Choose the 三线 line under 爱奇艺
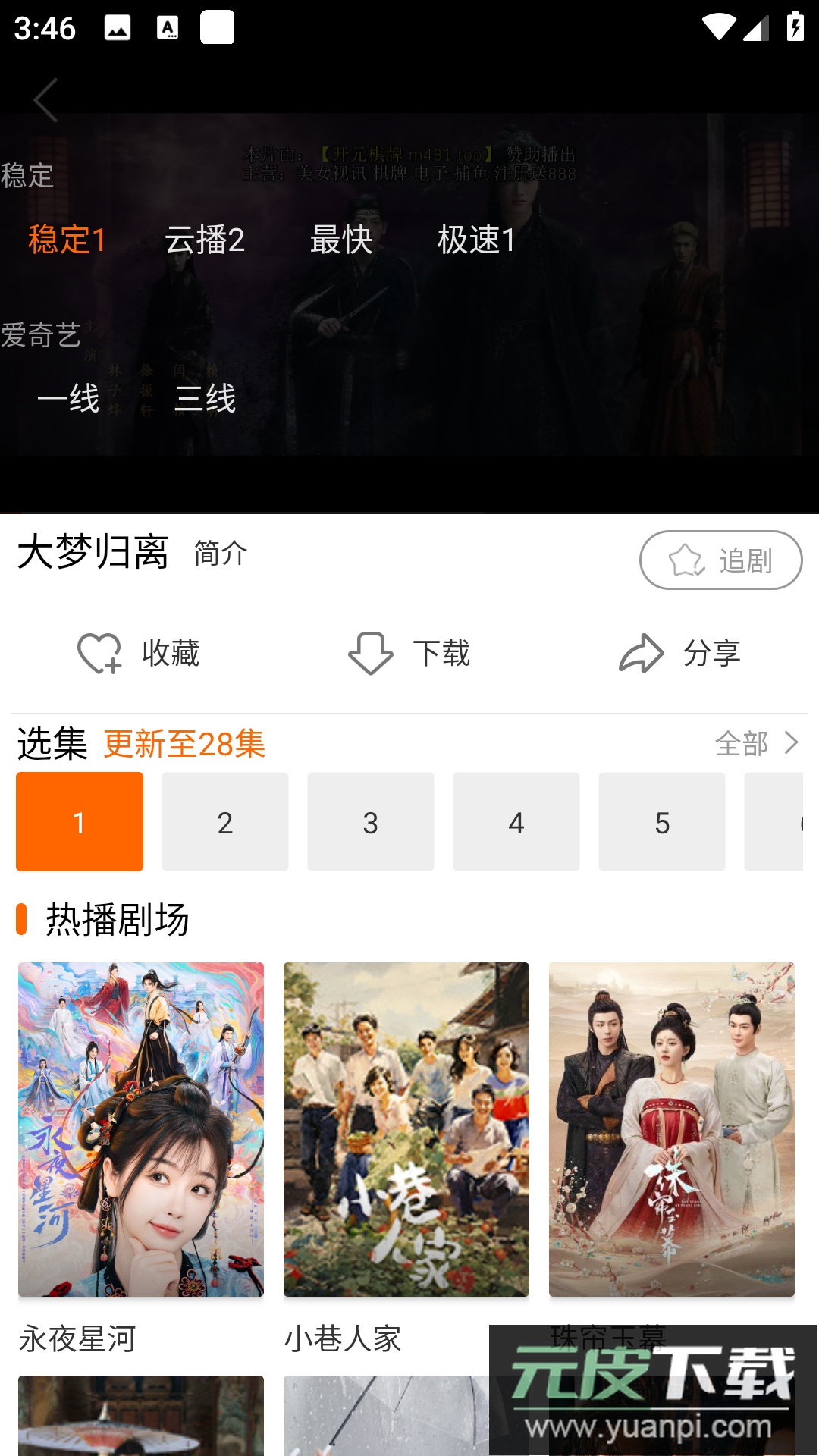819x1456 pixels. click(x=205, y=398)
